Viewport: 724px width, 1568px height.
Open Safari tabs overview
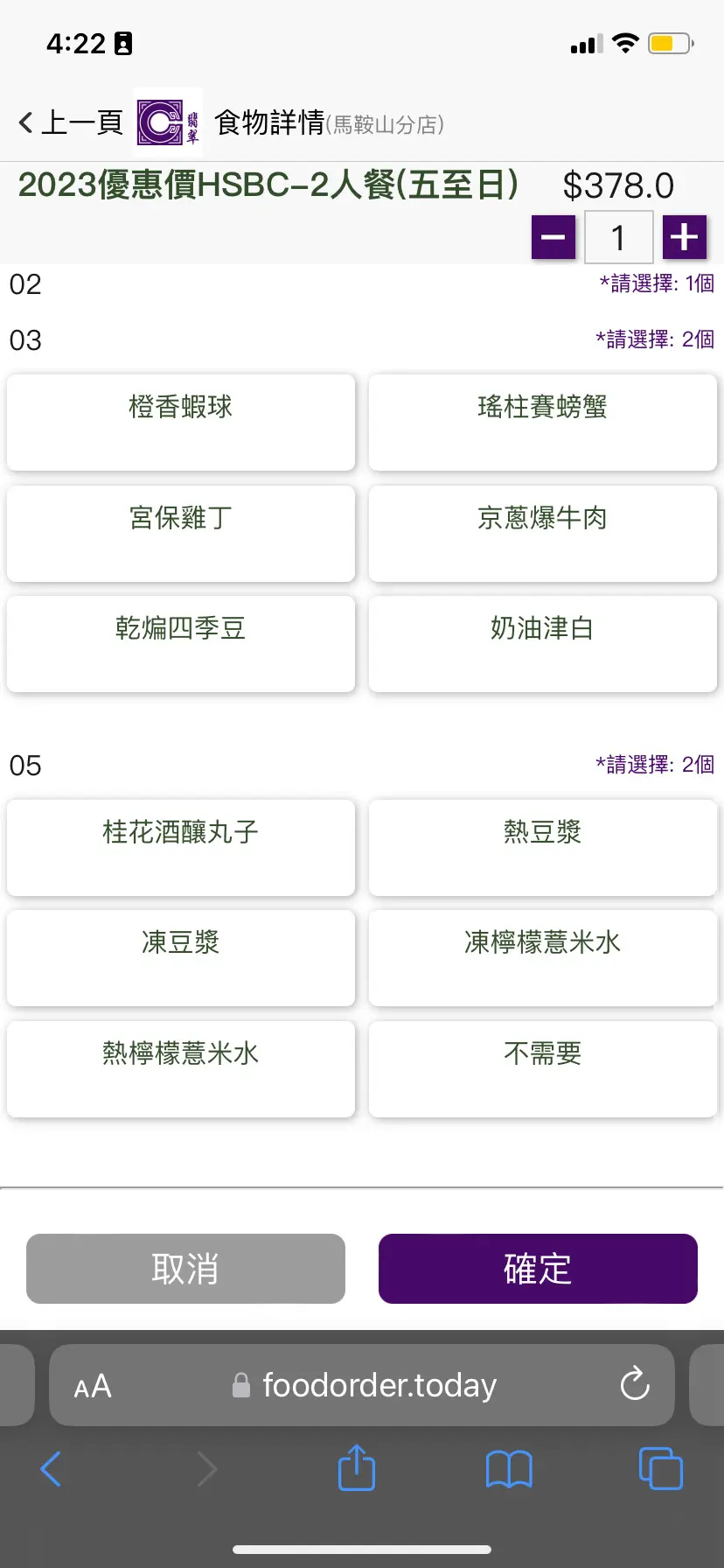[x=660, y=1468]
